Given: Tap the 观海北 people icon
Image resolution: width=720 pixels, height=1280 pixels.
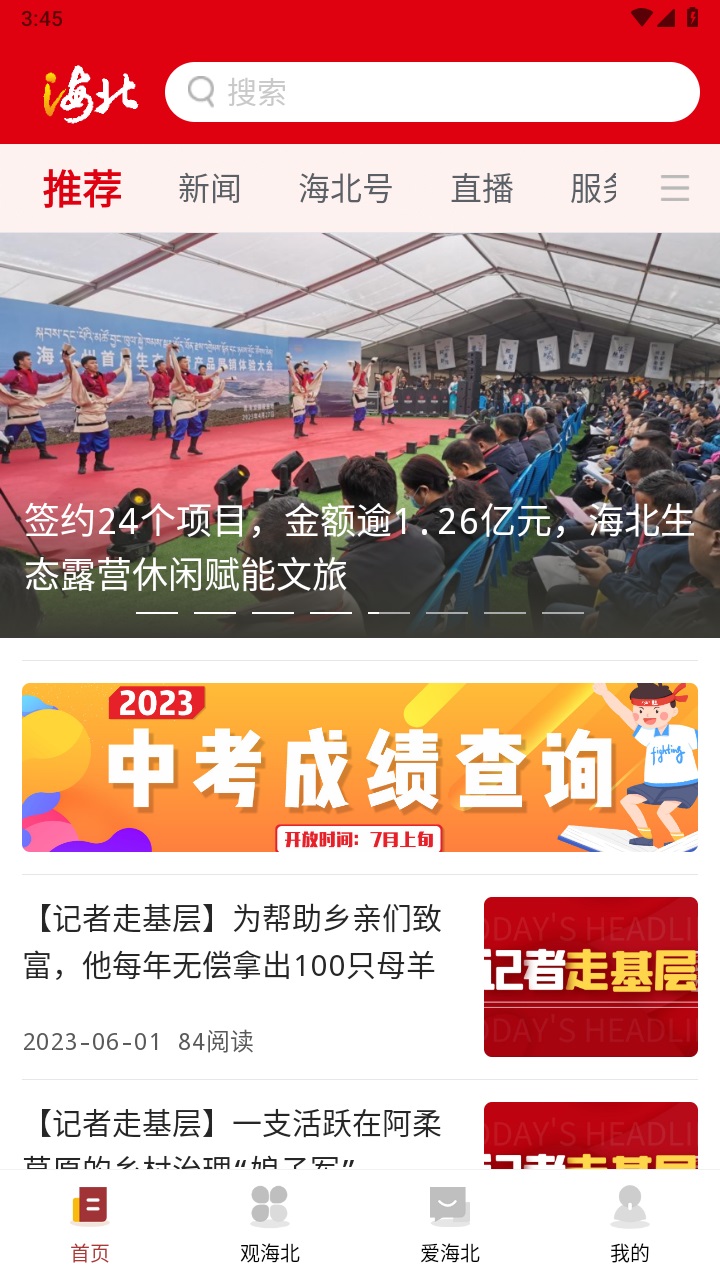Looking at the screenshot, I should [x=270, y=1207].
